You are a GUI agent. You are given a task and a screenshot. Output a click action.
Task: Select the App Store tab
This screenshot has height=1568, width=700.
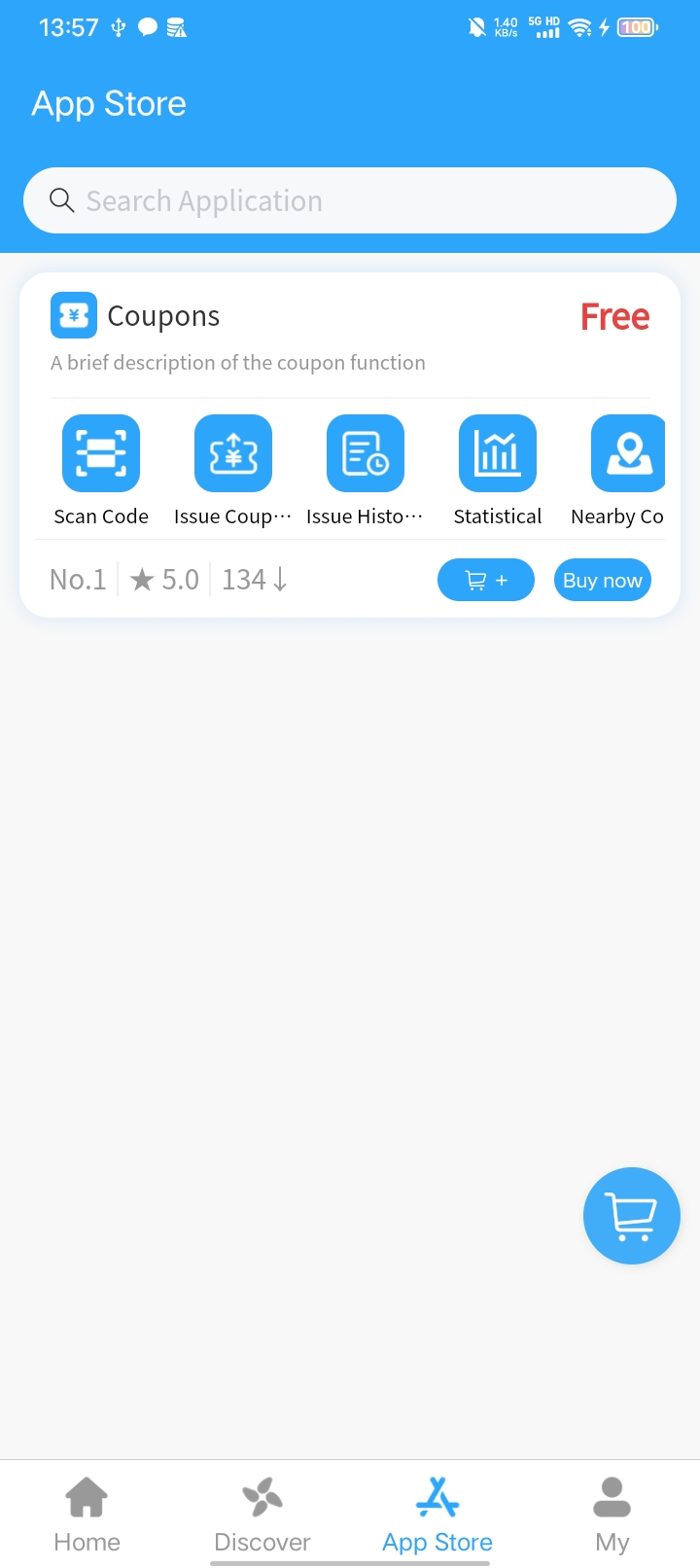[437, 1514]
